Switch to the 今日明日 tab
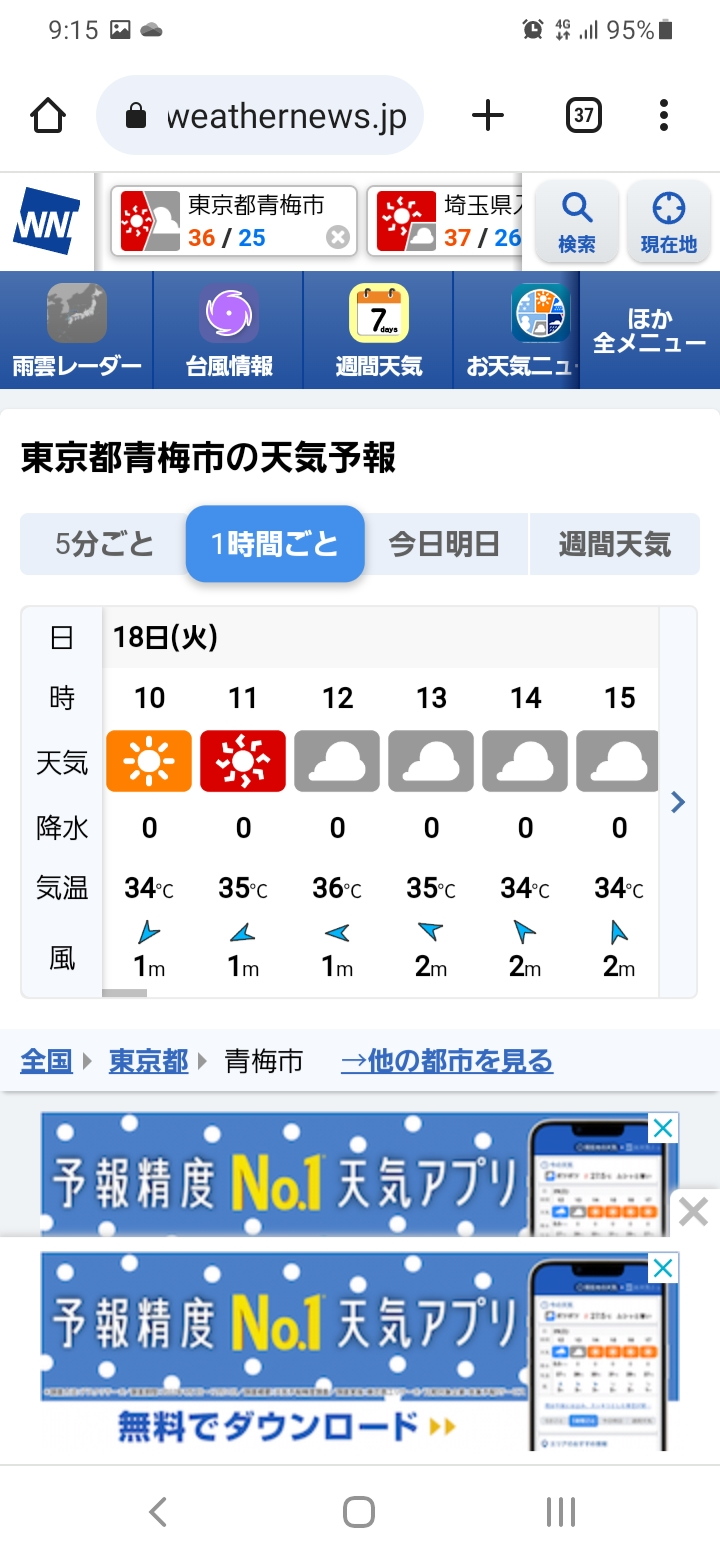 (x=444, y=544)
